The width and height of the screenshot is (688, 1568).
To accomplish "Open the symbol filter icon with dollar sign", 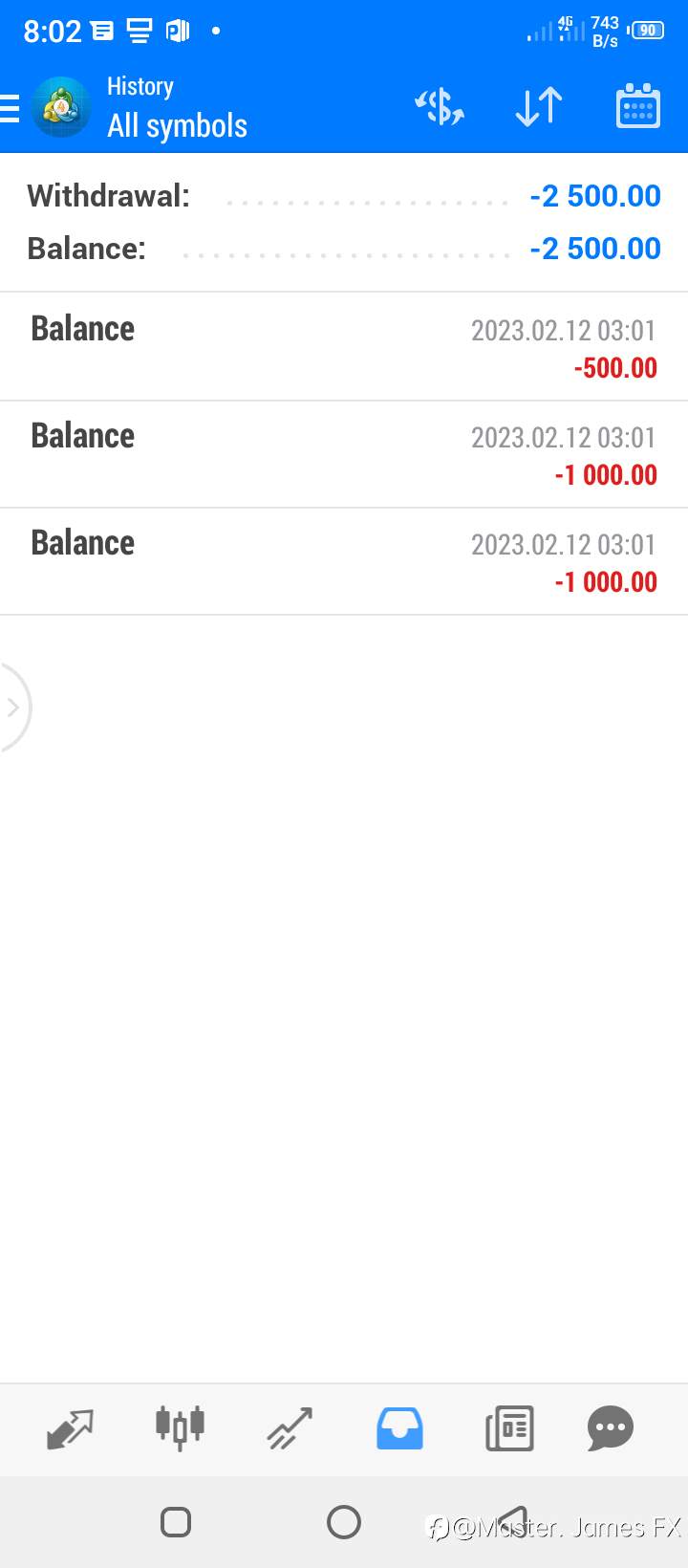I will tap(440, 106).
